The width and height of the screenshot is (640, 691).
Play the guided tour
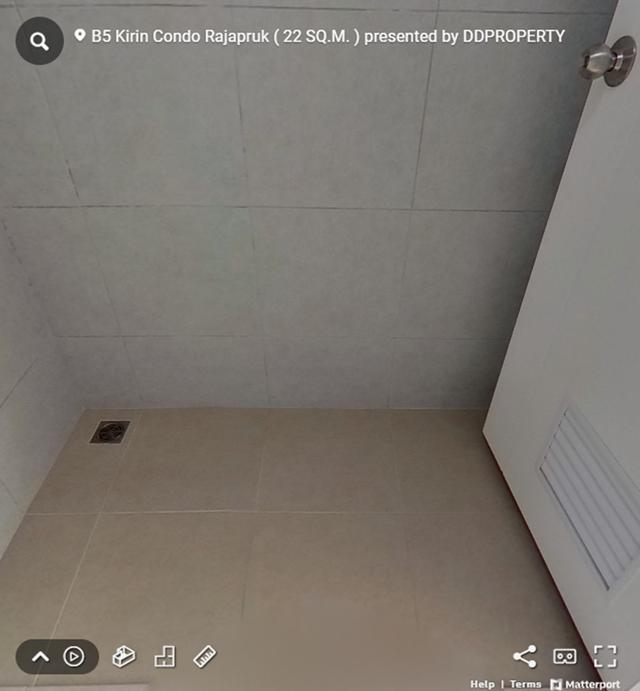(74, 657)
